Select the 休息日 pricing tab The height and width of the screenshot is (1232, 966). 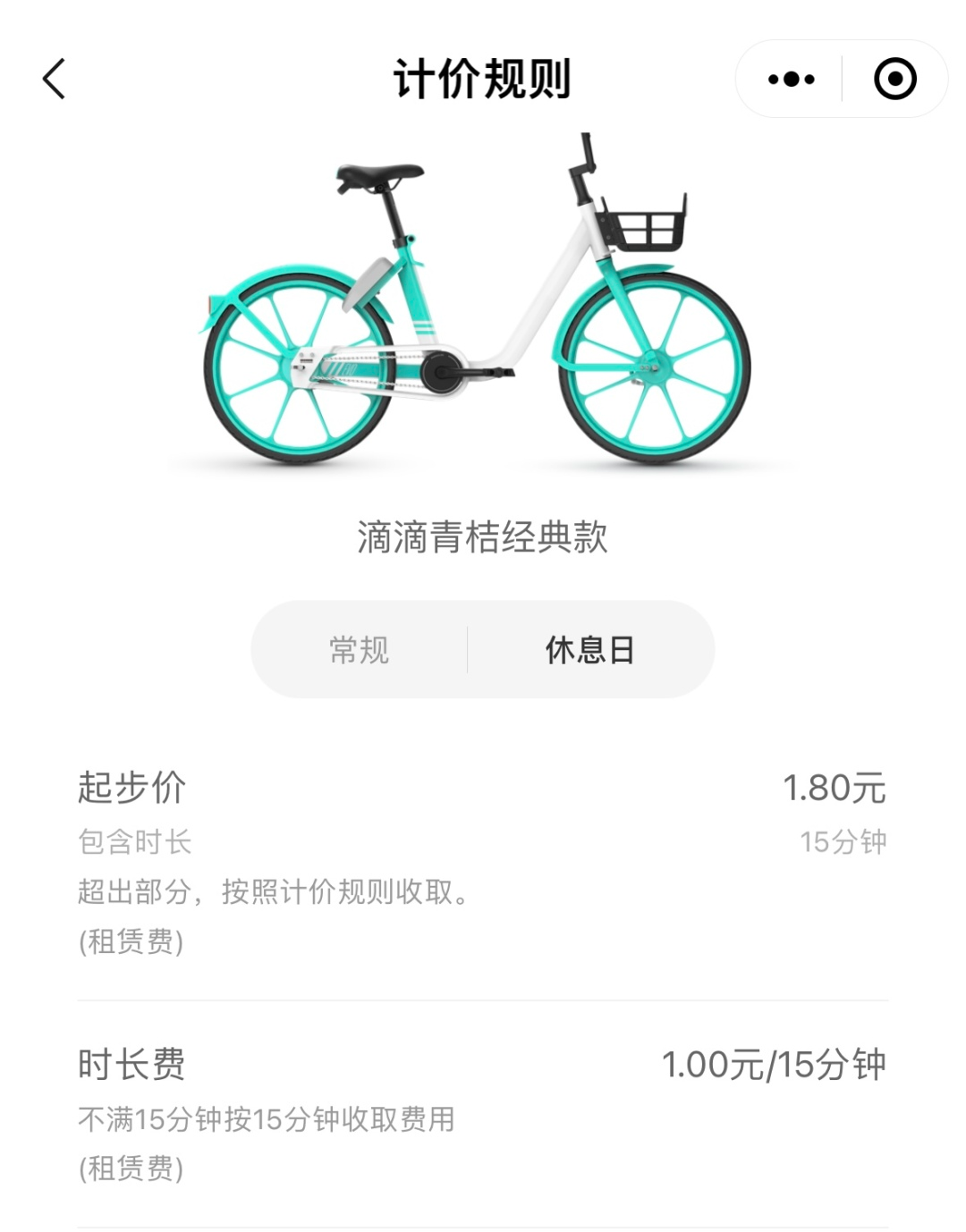(x=590, y=650)
